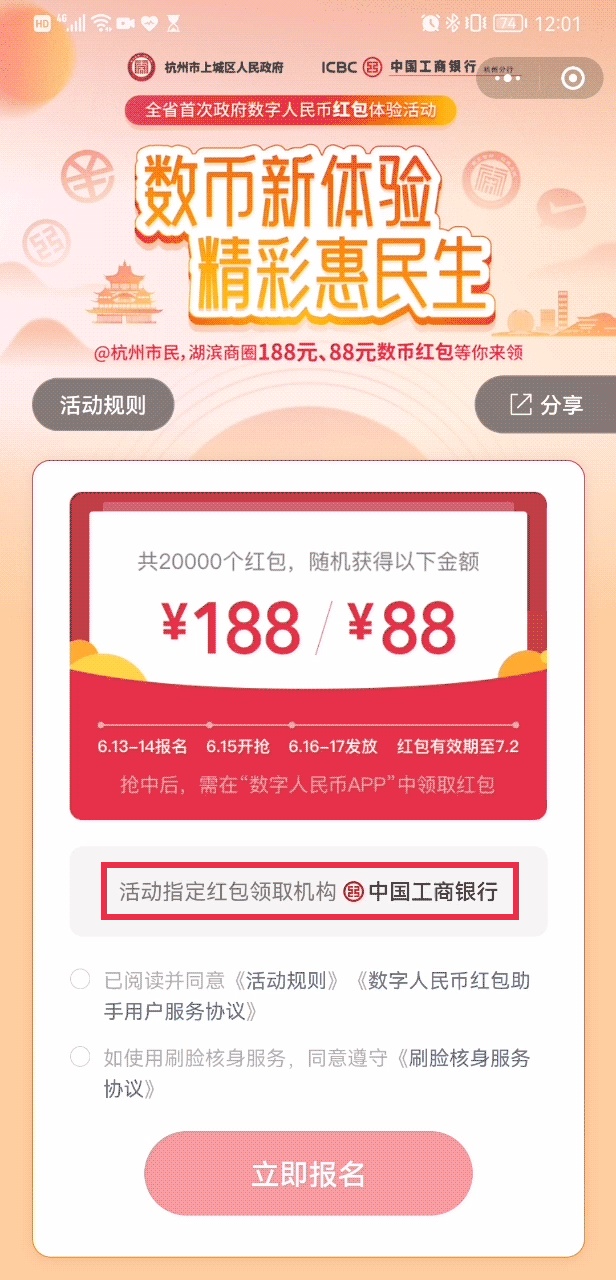
Task: Close the mini program via circle icon
Action: pyautogui.click(x=573, y=77)
